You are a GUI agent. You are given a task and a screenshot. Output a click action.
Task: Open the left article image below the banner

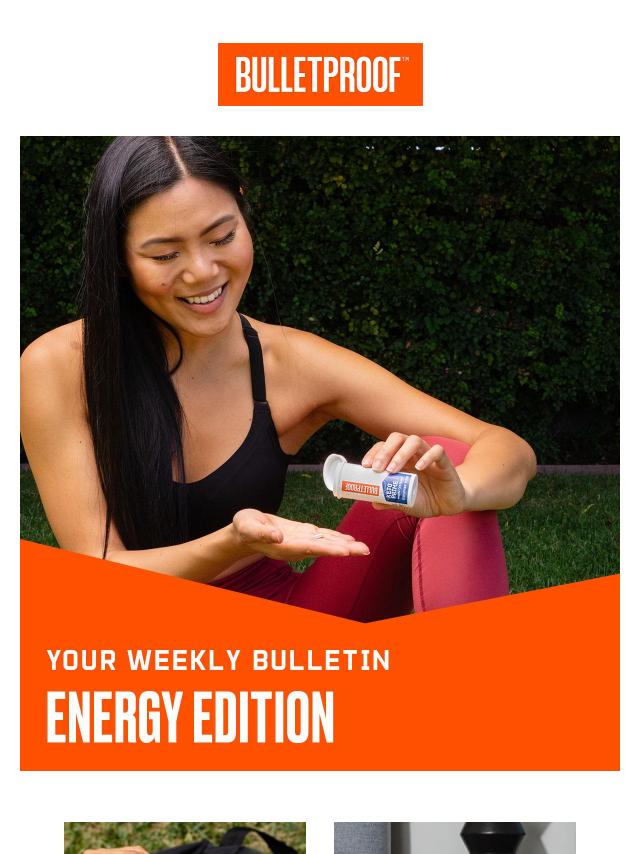(x=185, y=838)
